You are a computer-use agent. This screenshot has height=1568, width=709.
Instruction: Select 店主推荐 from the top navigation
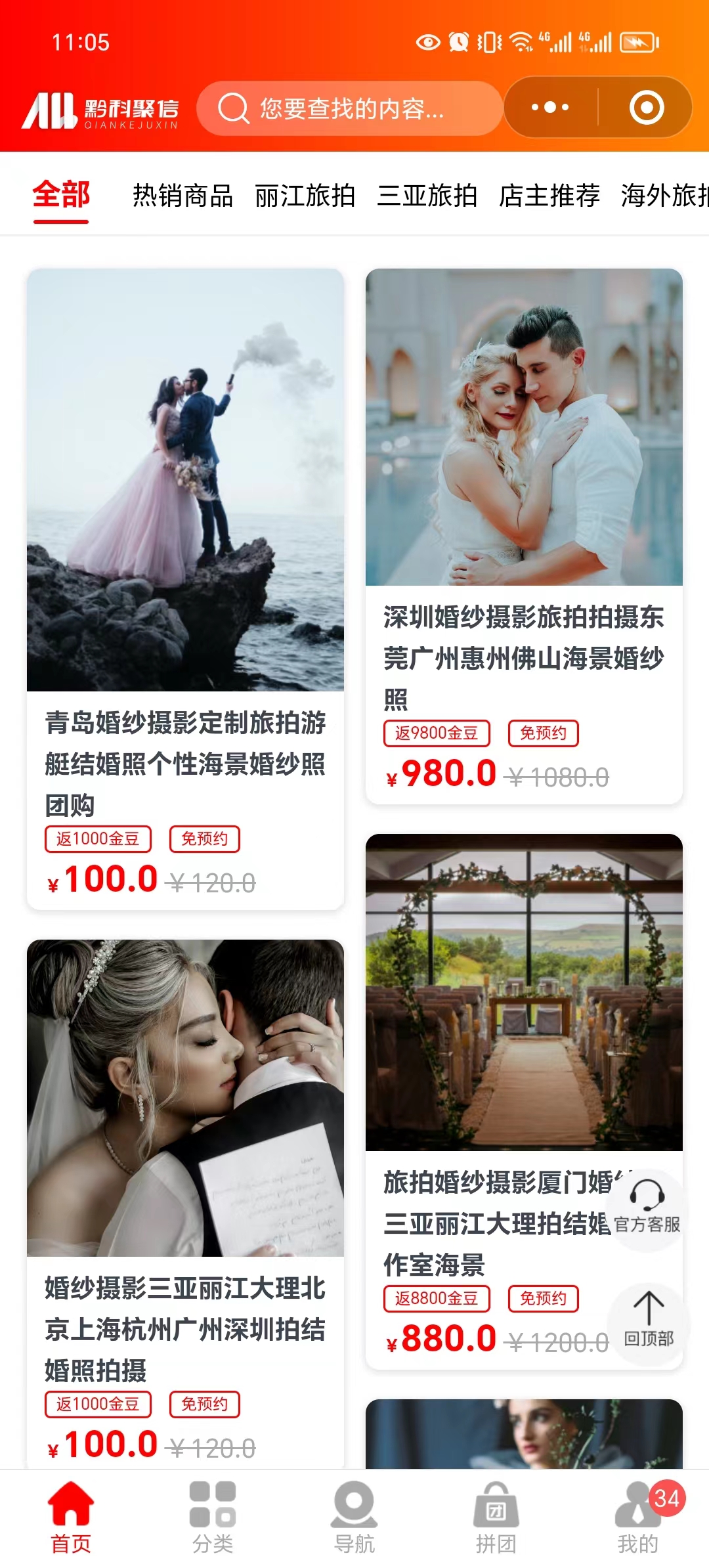tap(549, 196)
